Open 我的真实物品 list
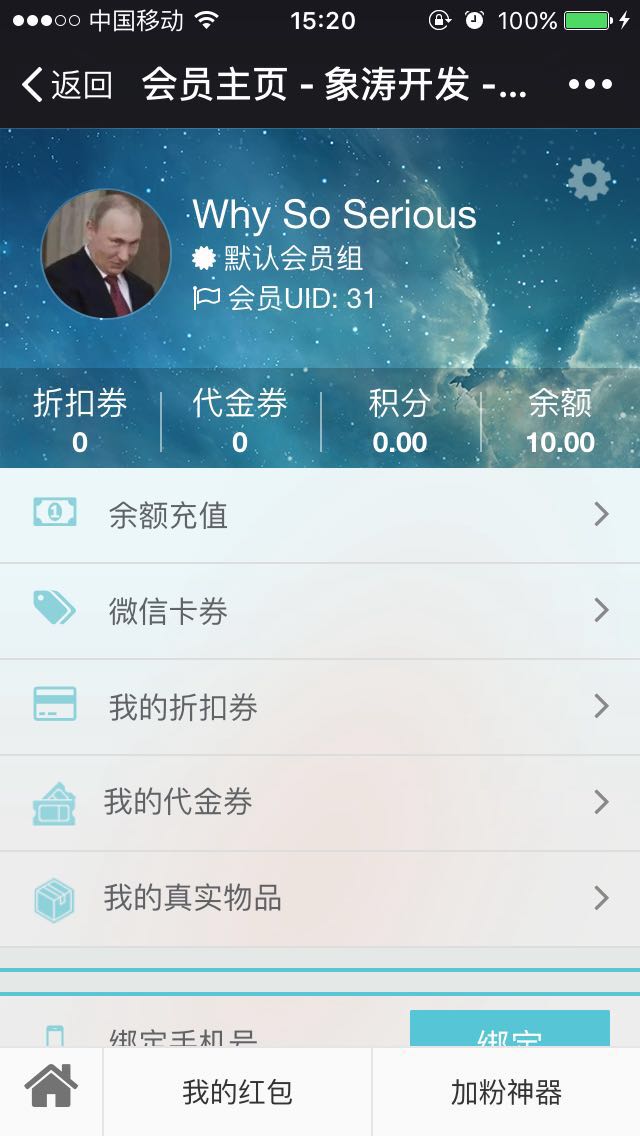Screen dimensions: 640x1136 (320, 898)
